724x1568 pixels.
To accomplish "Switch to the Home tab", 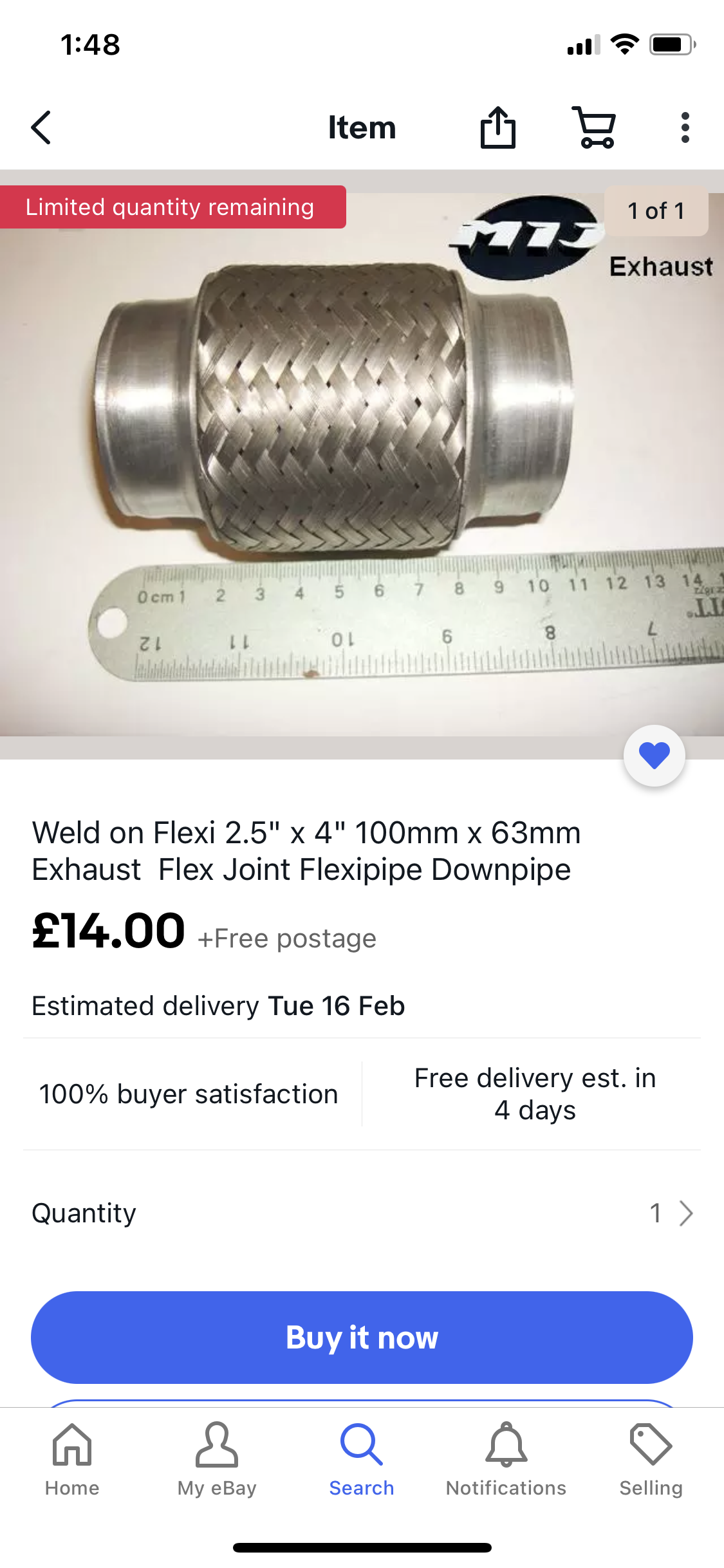I will 72,1460.
